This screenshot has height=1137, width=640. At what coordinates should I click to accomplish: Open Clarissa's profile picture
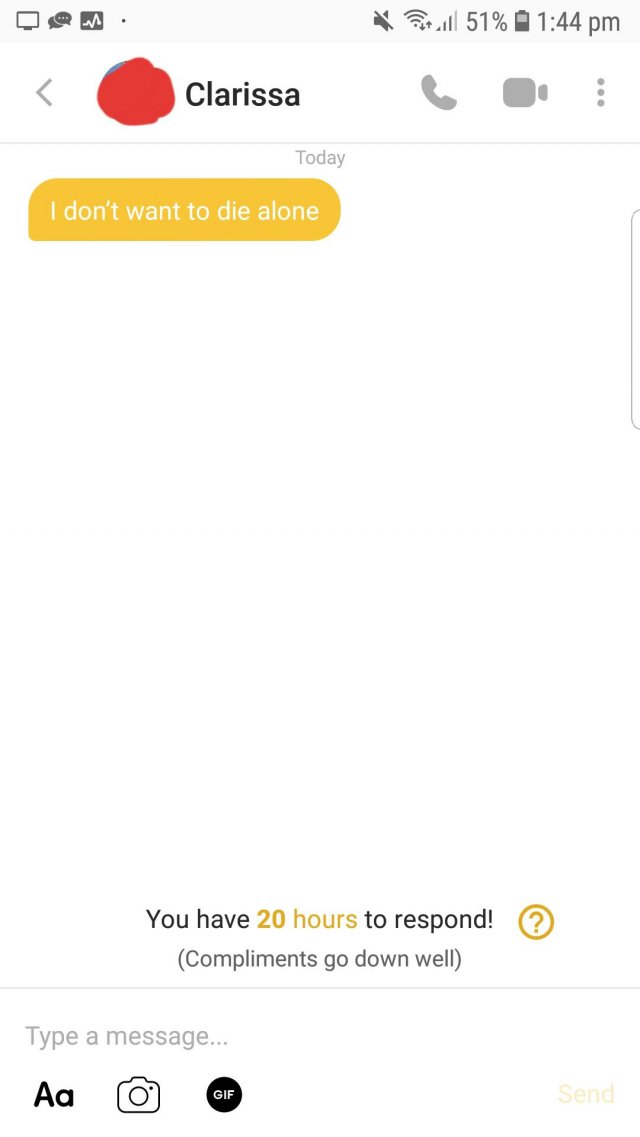click(x=134, y=93)
